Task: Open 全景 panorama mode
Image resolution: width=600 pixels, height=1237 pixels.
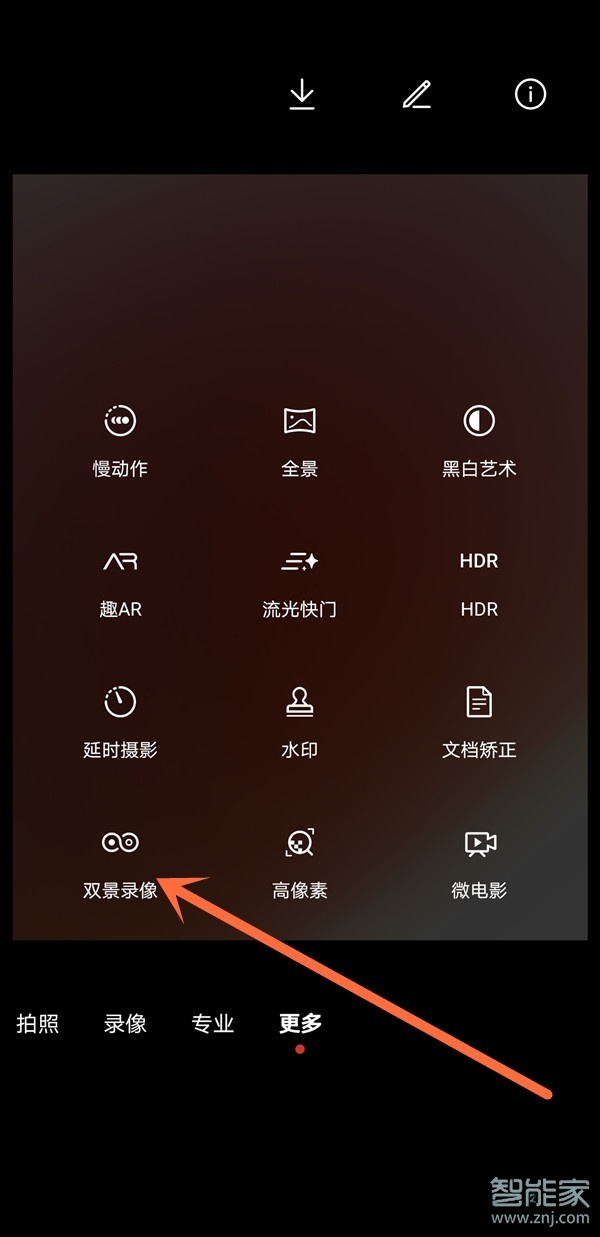Action: [300, 440]
